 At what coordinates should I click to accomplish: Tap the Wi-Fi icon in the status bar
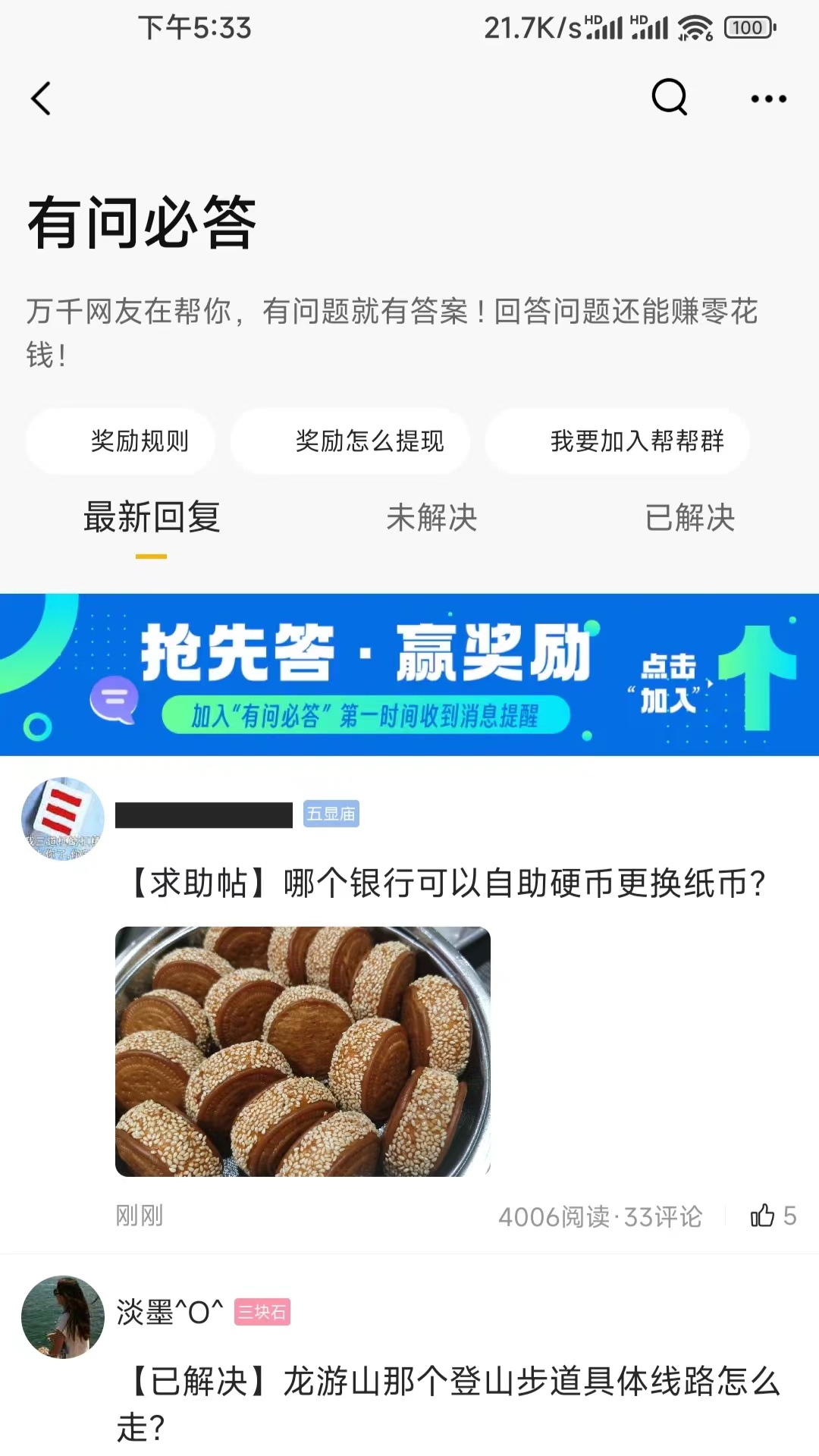point(695,28)
